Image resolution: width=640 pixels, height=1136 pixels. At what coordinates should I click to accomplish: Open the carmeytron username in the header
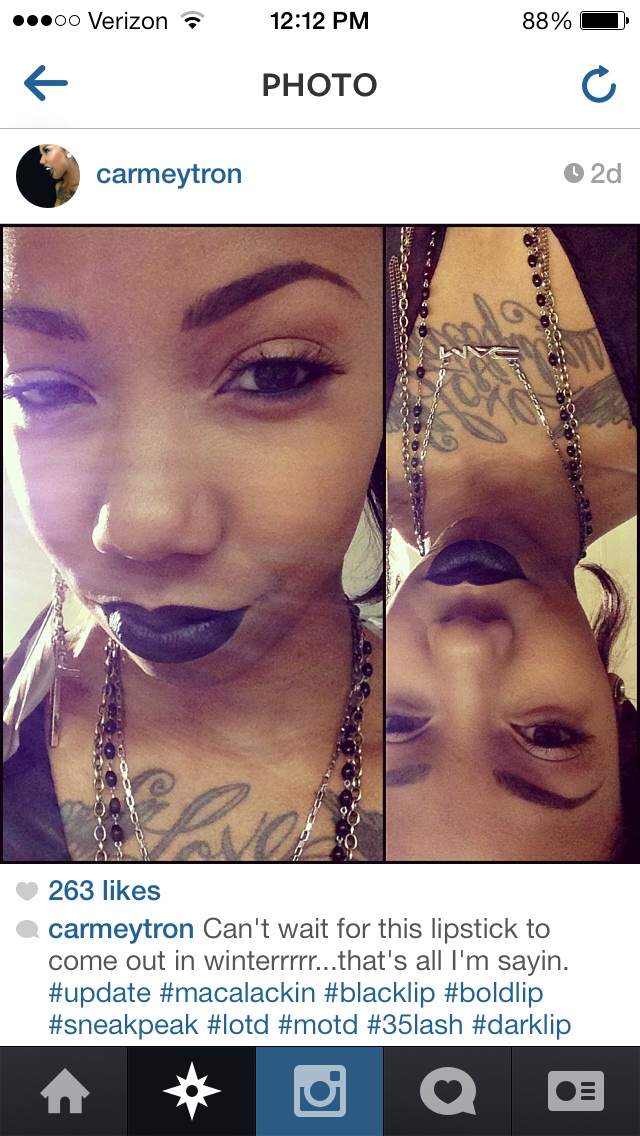pyautogui.click(x=169, y=175)
